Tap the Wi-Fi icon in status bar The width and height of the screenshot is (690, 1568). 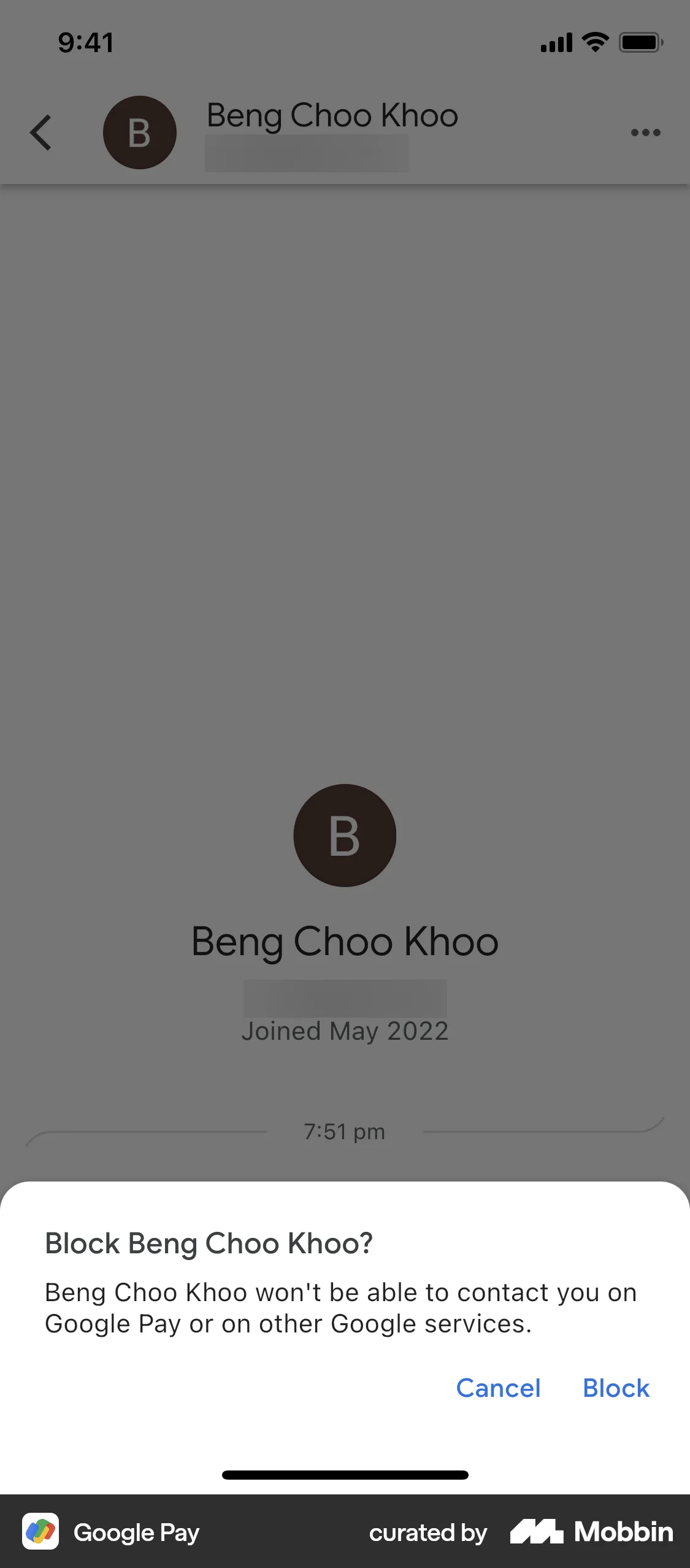(594, 41)
